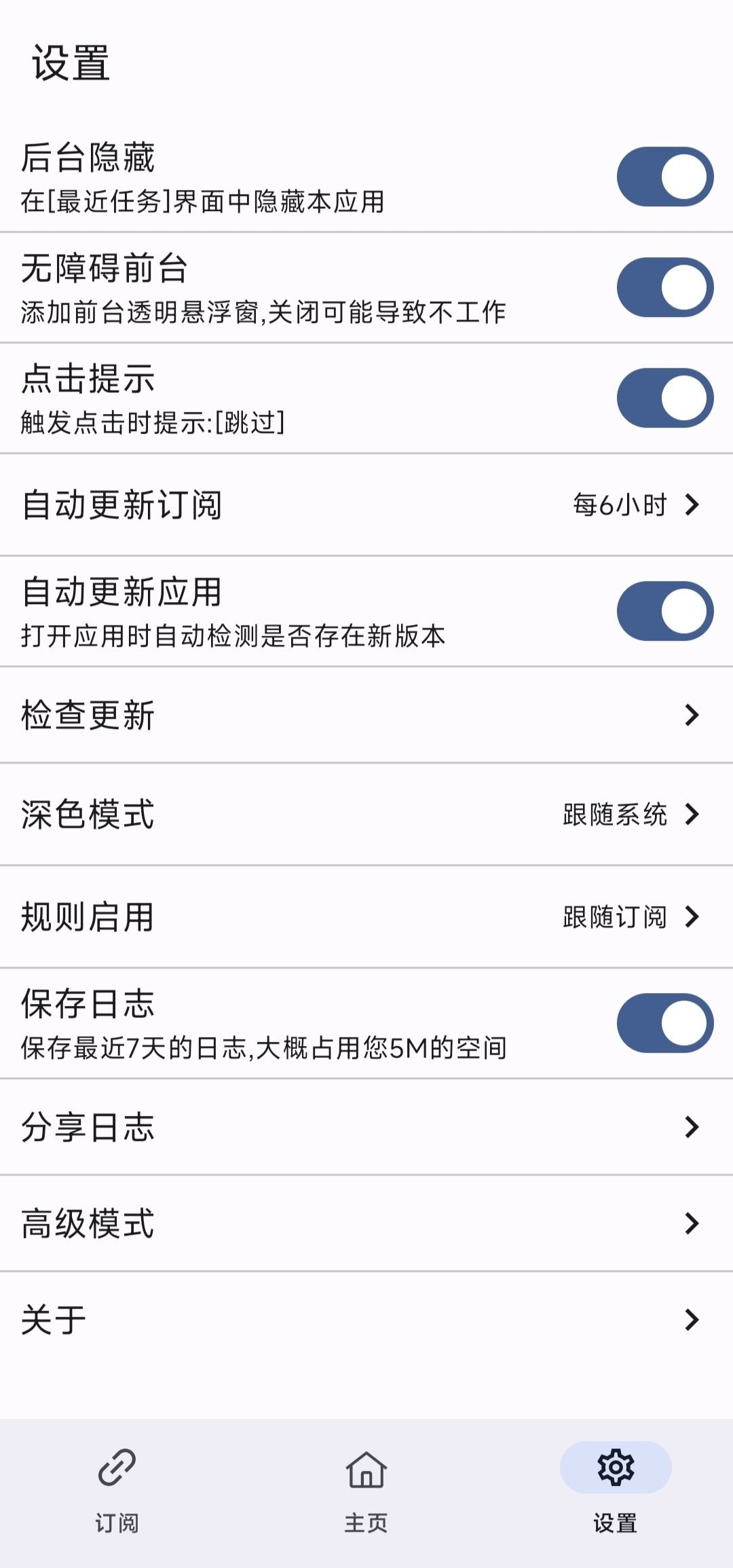Toggle 自动更新应用 switch
The image size is (733, 1568).
pyautogui.click(x=664, y=612)
